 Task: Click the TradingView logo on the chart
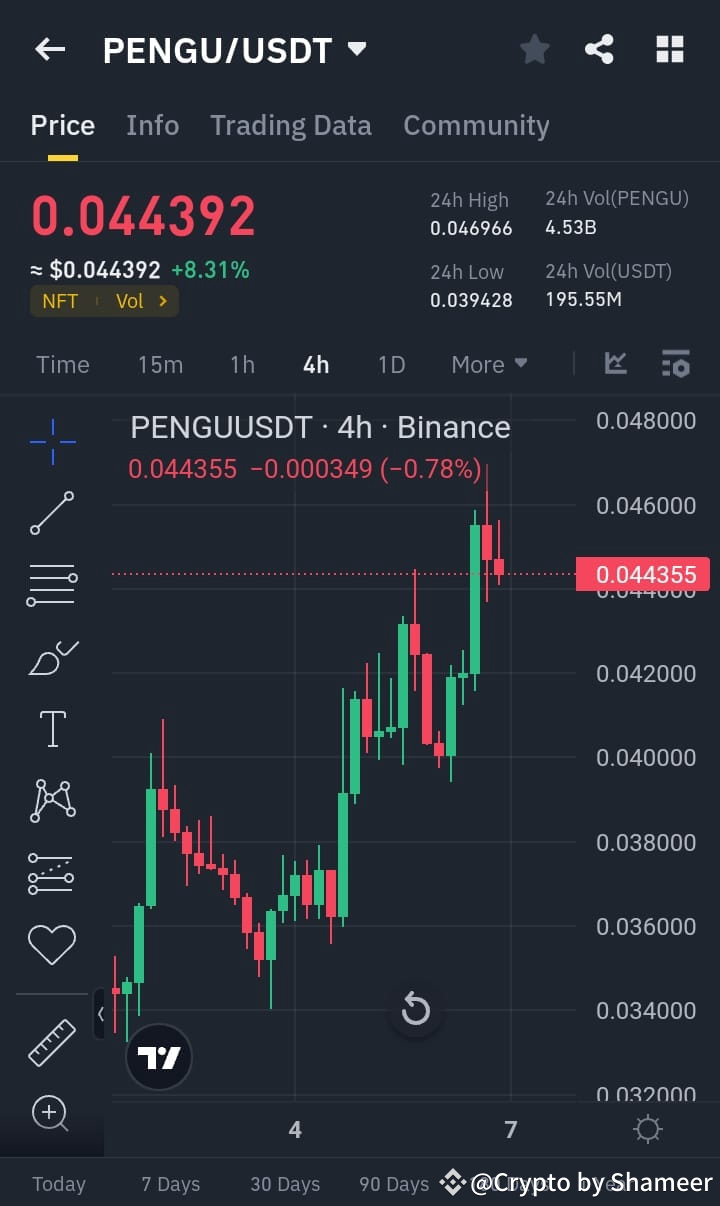tap(158, 1056)
